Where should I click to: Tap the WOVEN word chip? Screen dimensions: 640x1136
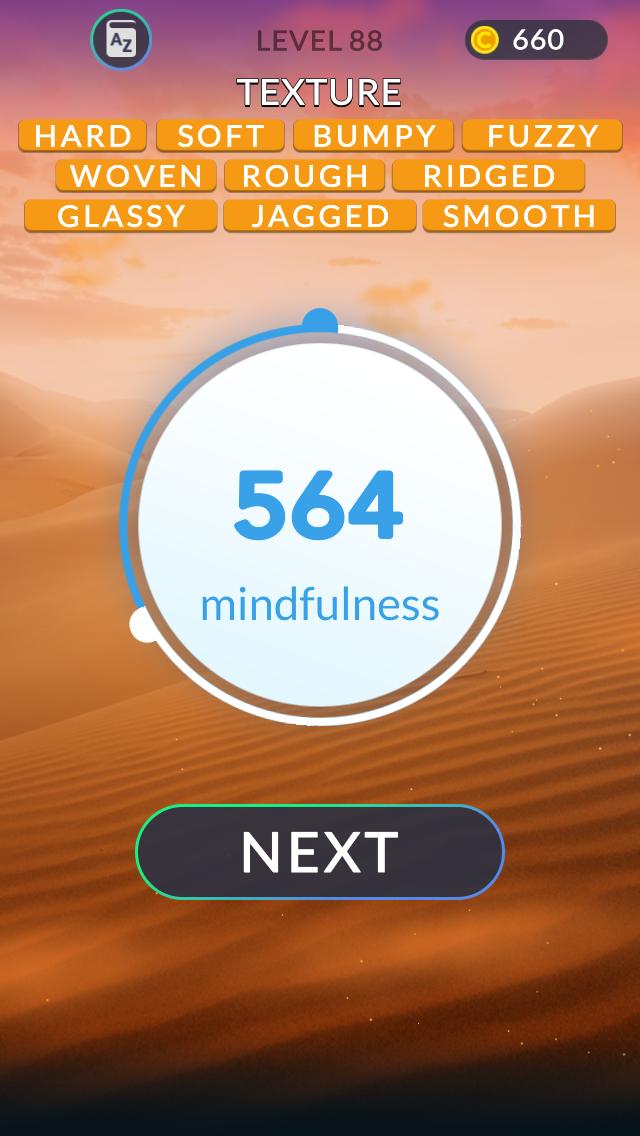(x=136, y=175)
